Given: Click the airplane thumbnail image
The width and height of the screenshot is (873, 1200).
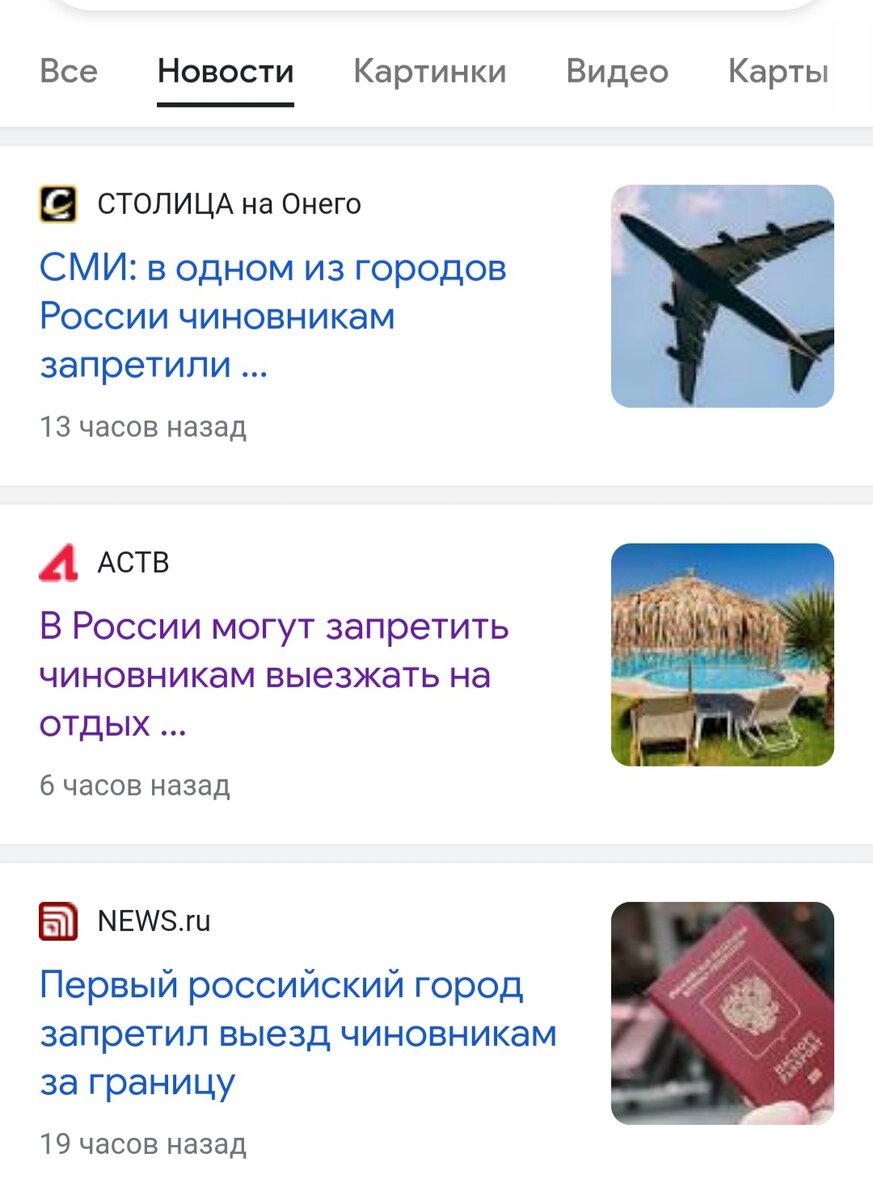Looking at the screenshot, I should 722,293.
